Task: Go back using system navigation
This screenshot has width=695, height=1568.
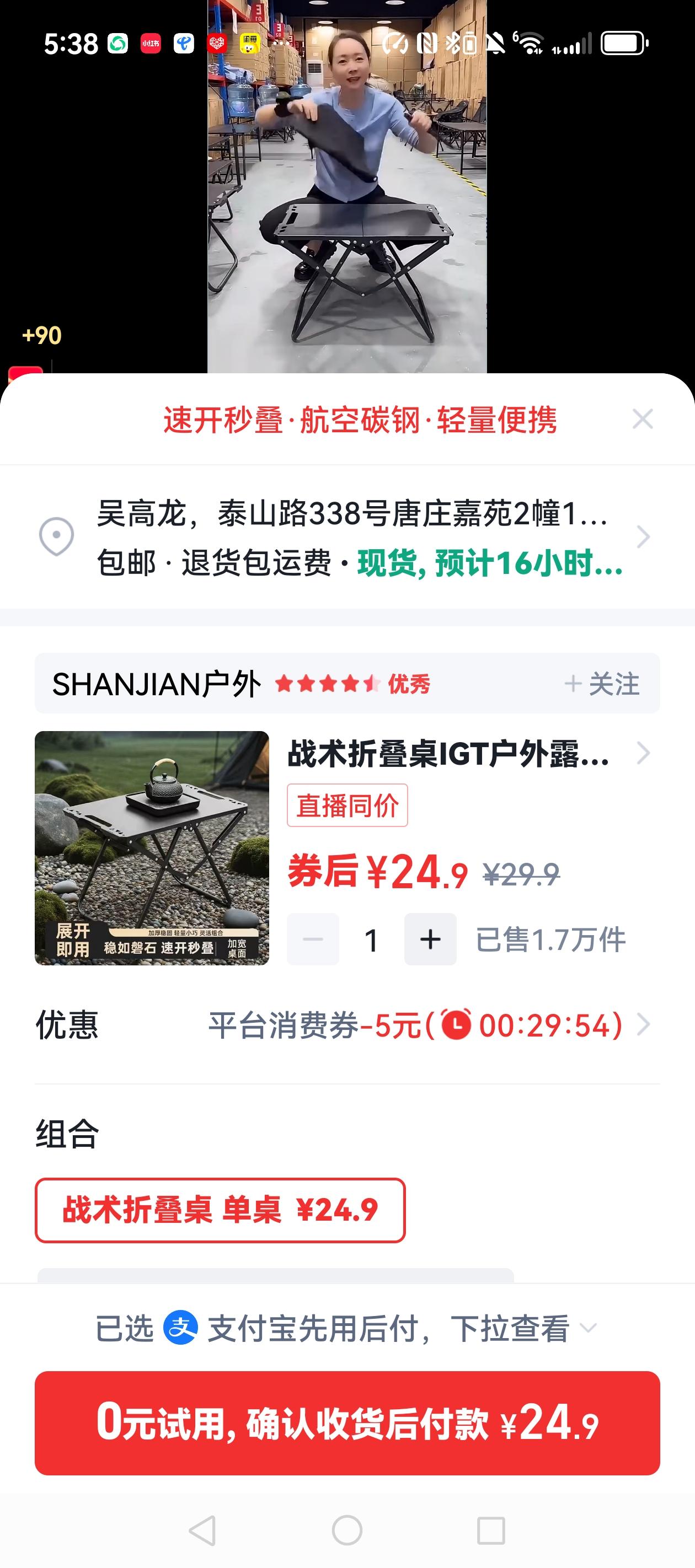Action: click(x=203, y=1531)
